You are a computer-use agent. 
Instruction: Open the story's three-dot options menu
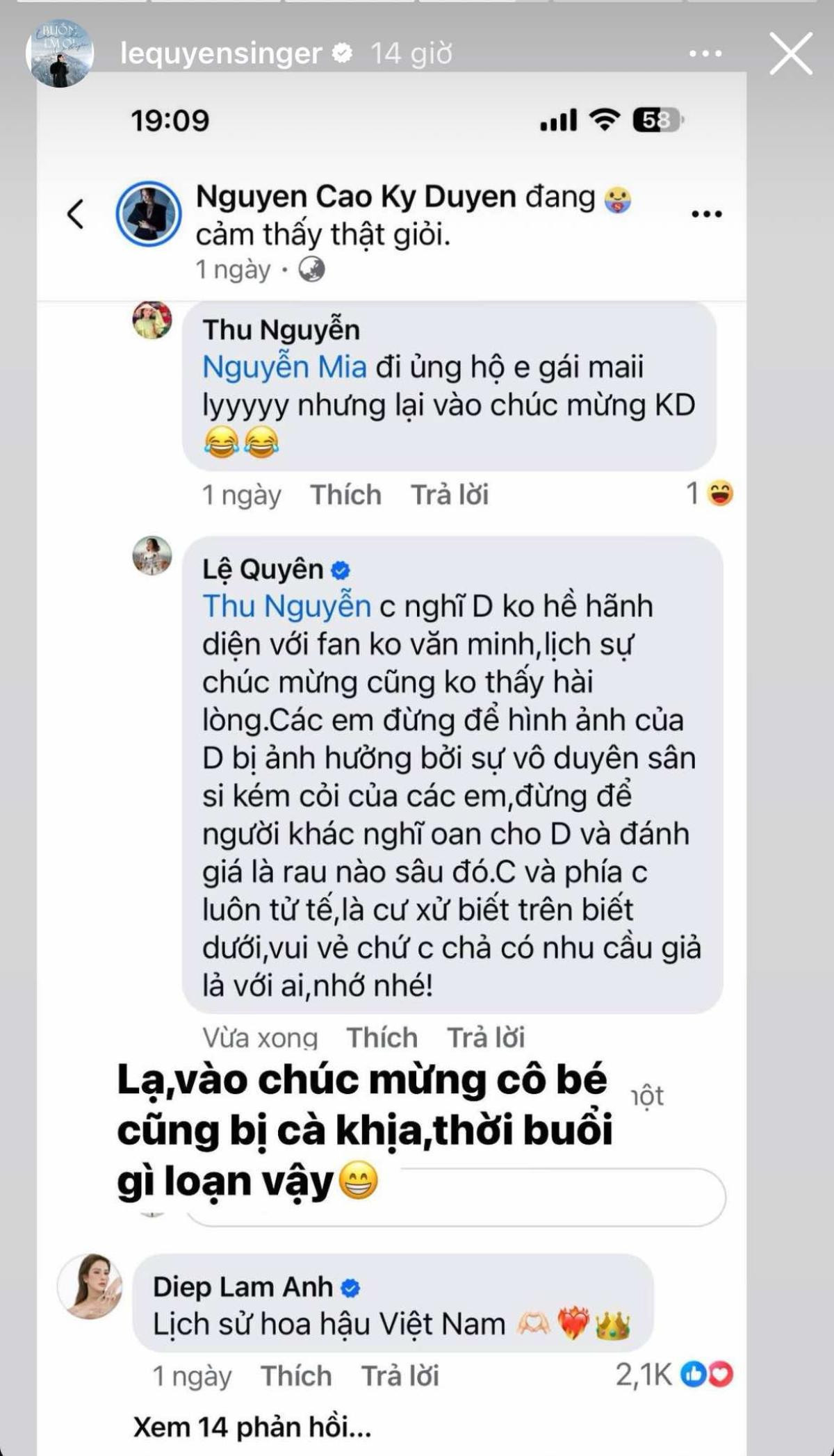(x=705, y=54)
